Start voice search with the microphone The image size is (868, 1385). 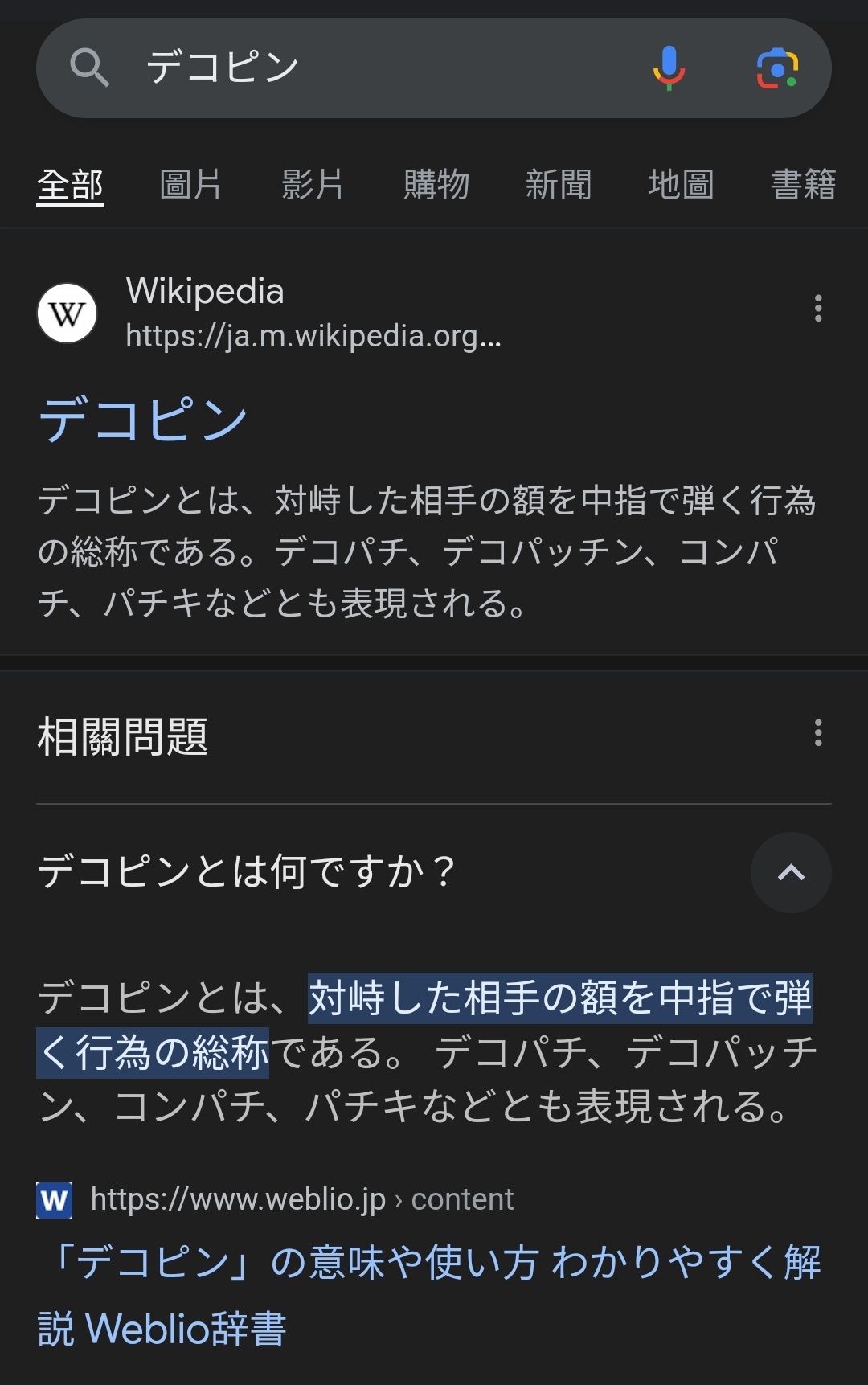pos(669,68)
